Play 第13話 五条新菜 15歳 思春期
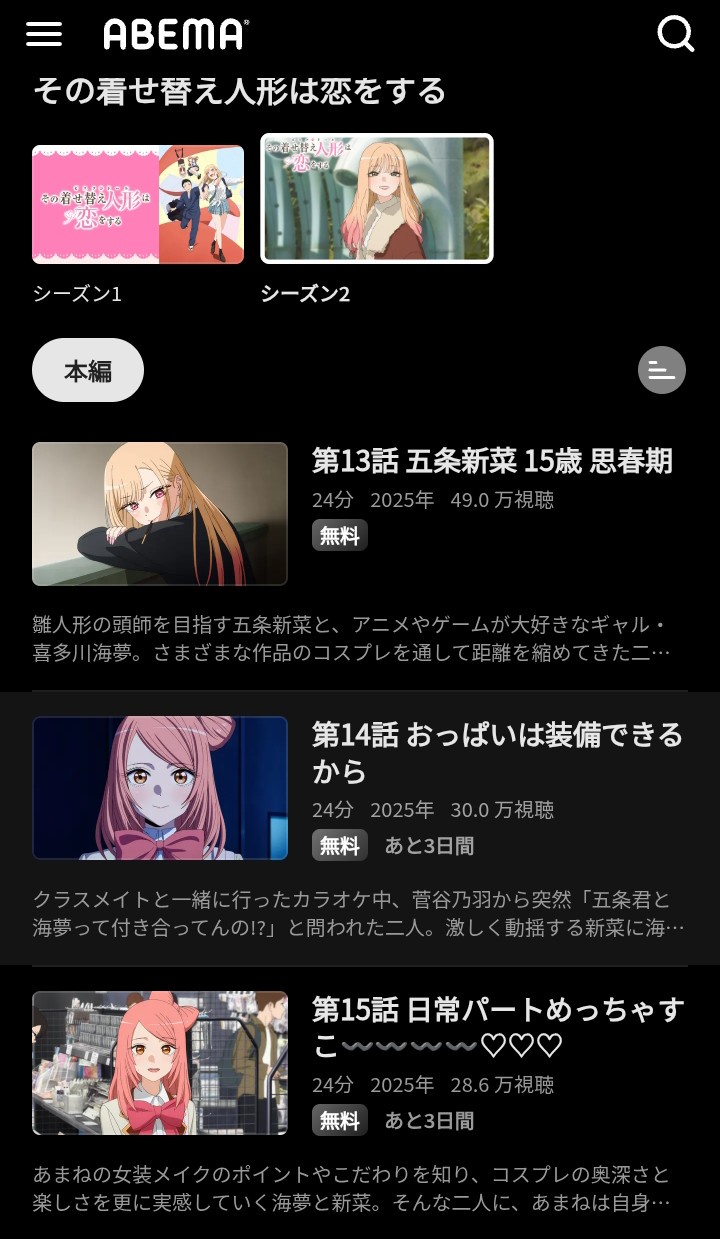 tap(160, 514)
